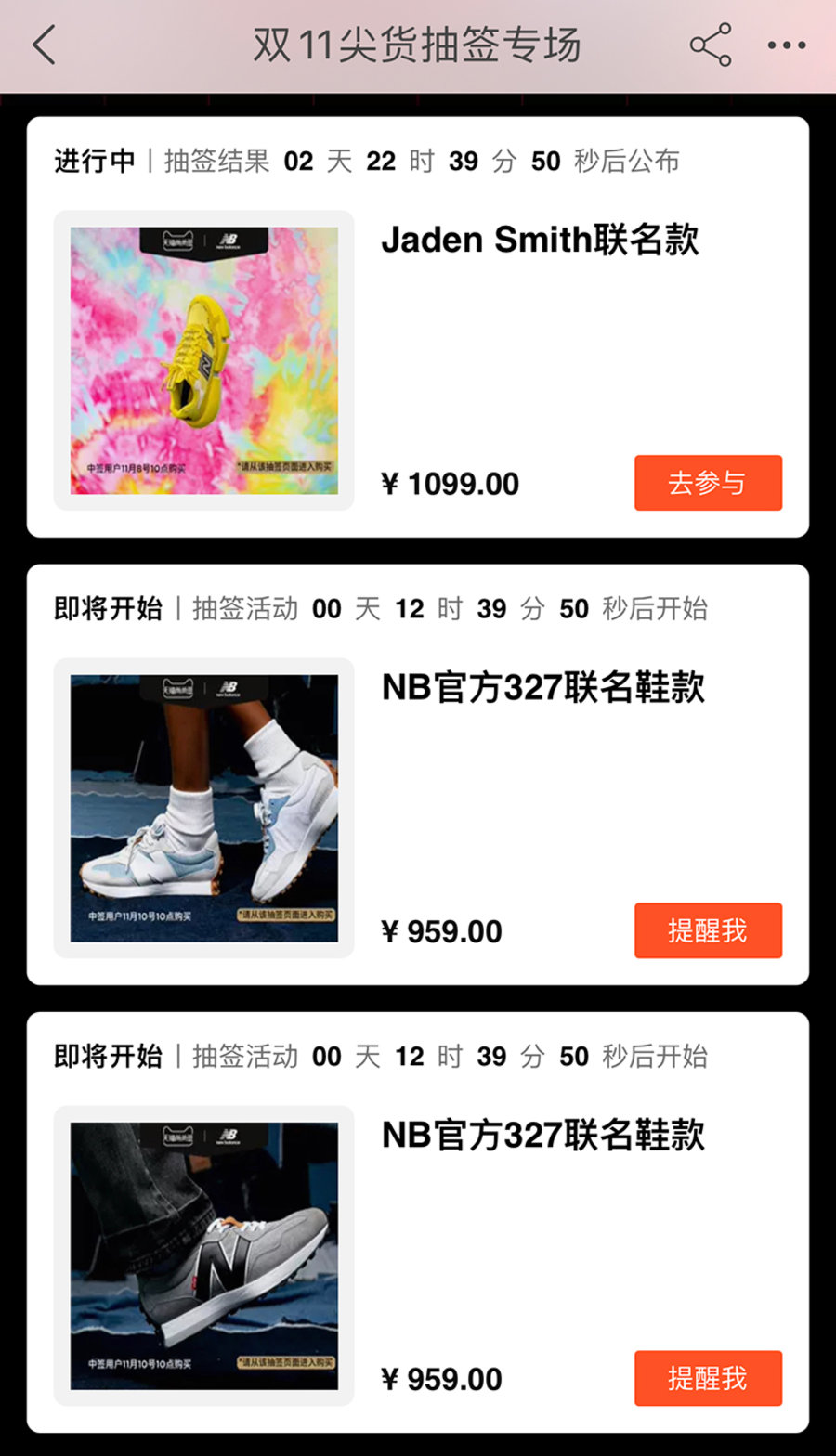The image size is (836, 1456).
Task: Open the yellow Jaden Smith shoe picture
Action: (x=204, y=360)
